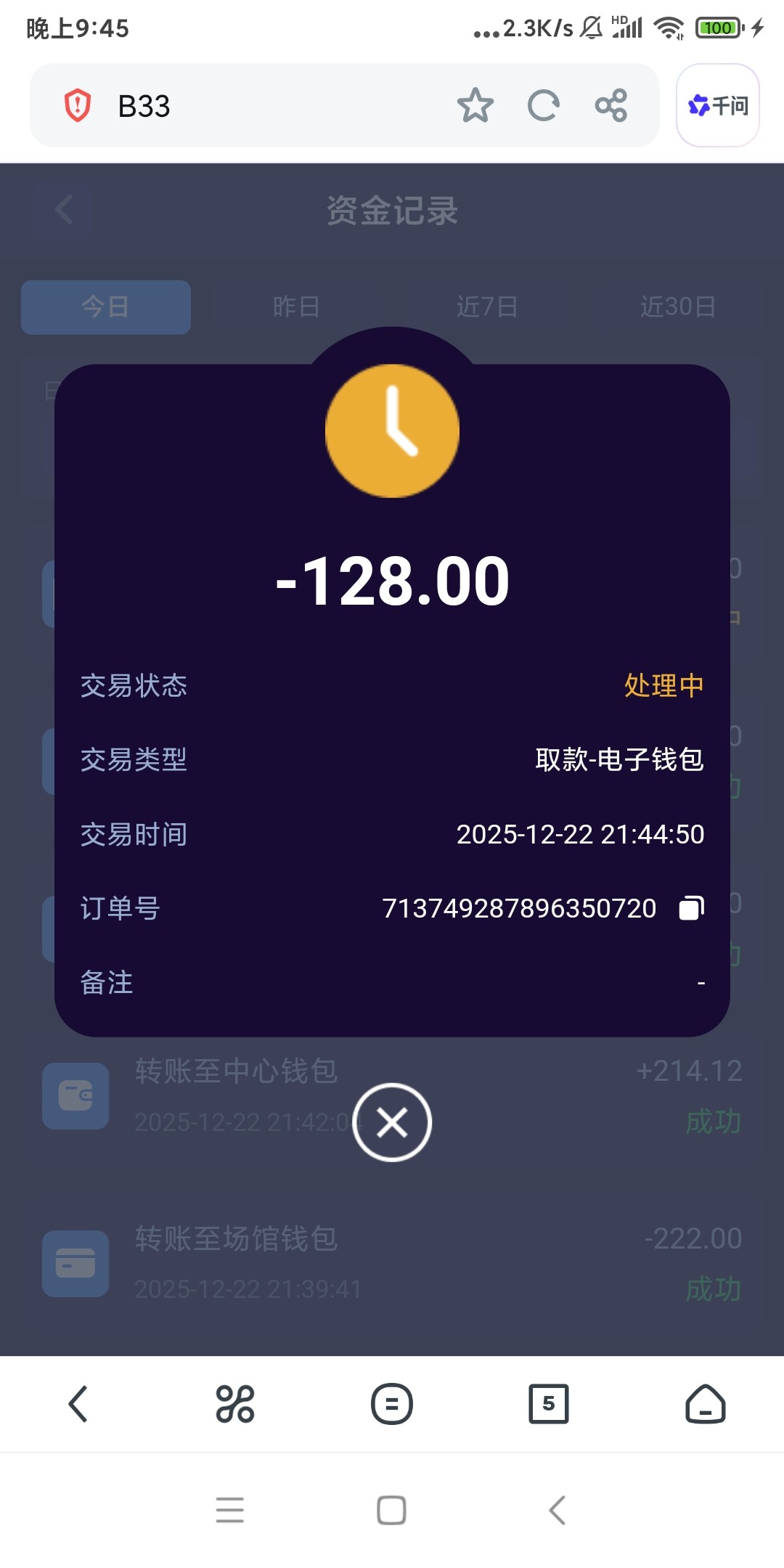Viewport: 784px width, 1568px height.
Task: Open system recent apps
Action: (230, 1510)
